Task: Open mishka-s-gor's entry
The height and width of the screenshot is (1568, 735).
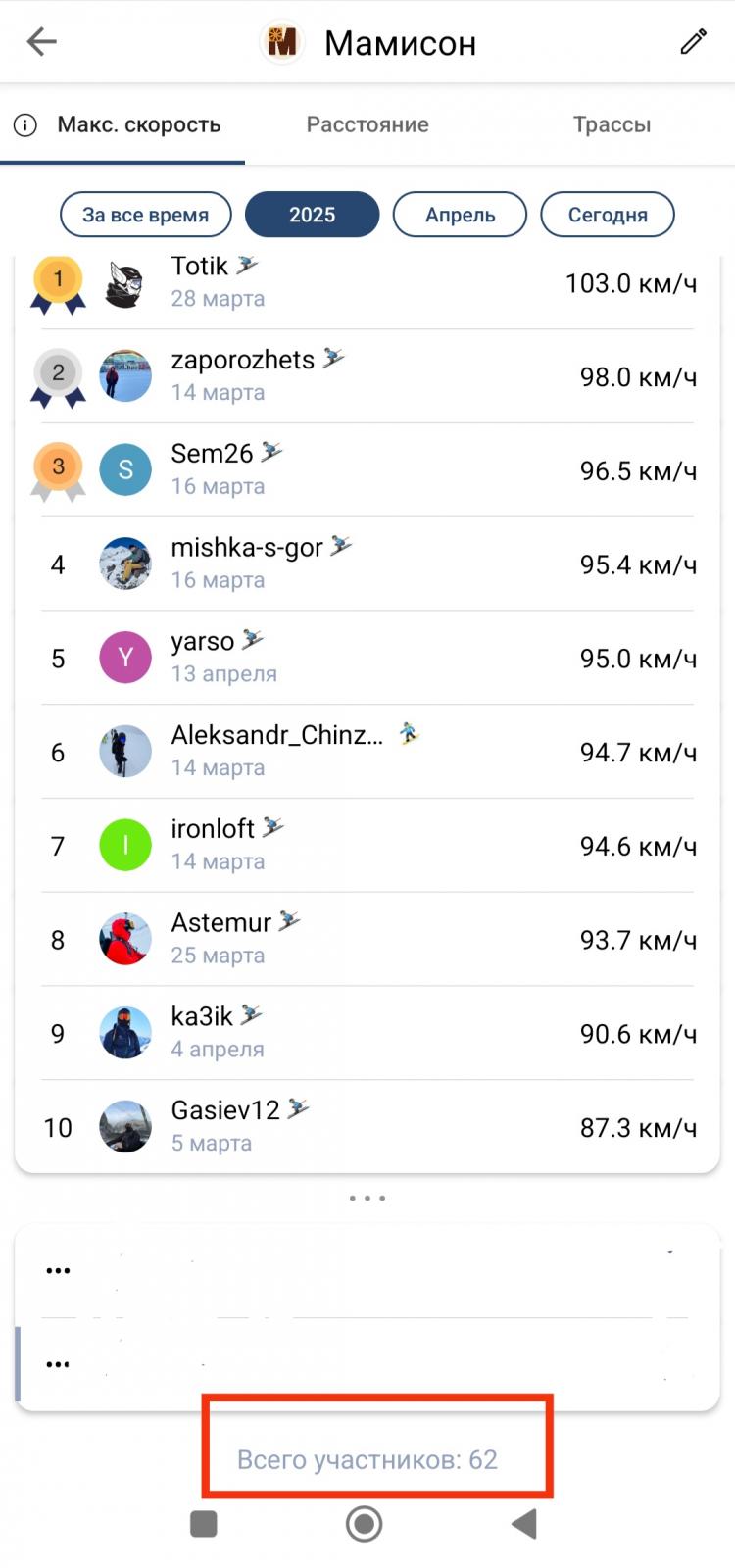Action: [367, 564]
